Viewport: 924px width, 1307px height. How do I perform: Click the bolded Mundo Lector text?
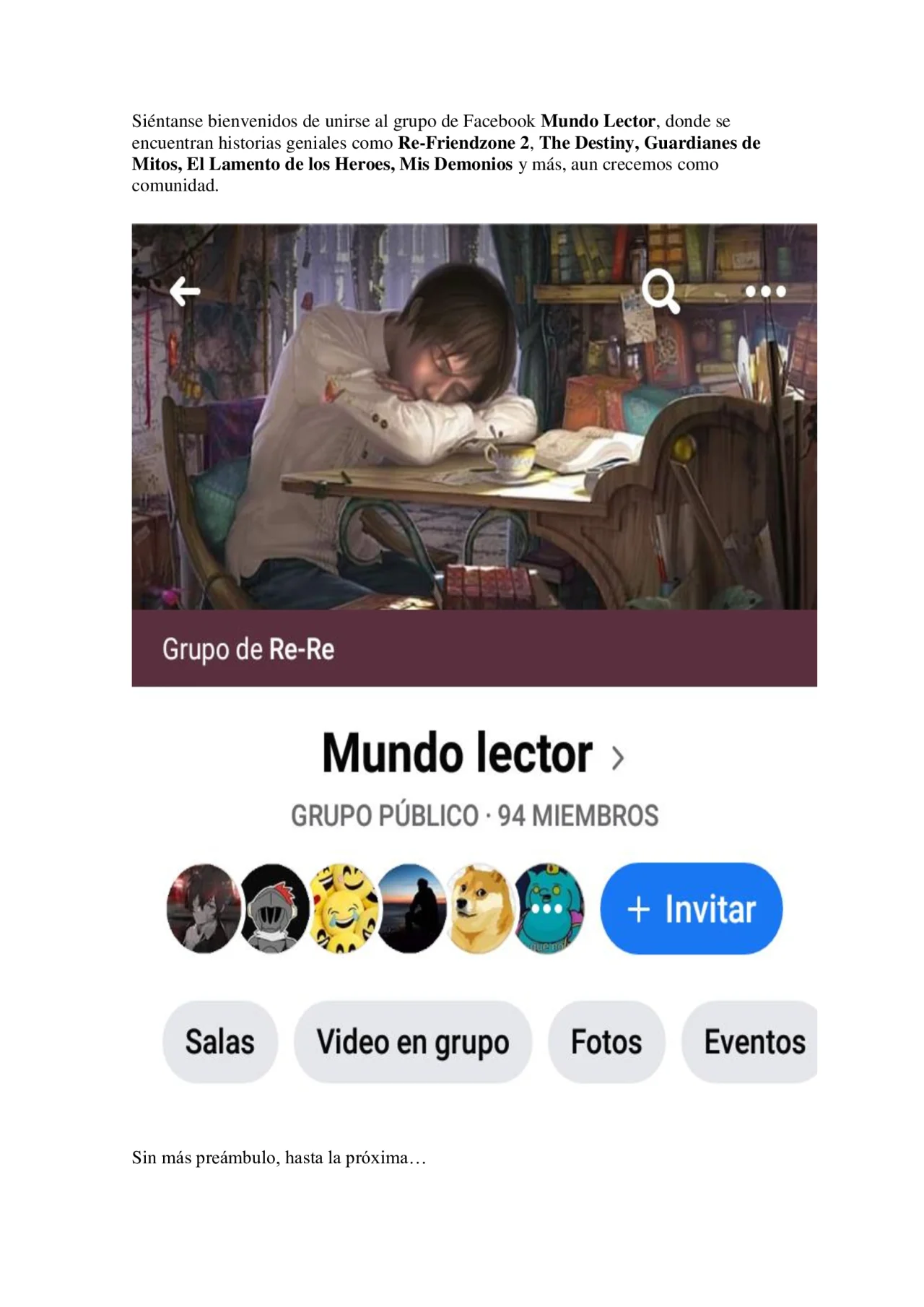(x=598, y=121)
